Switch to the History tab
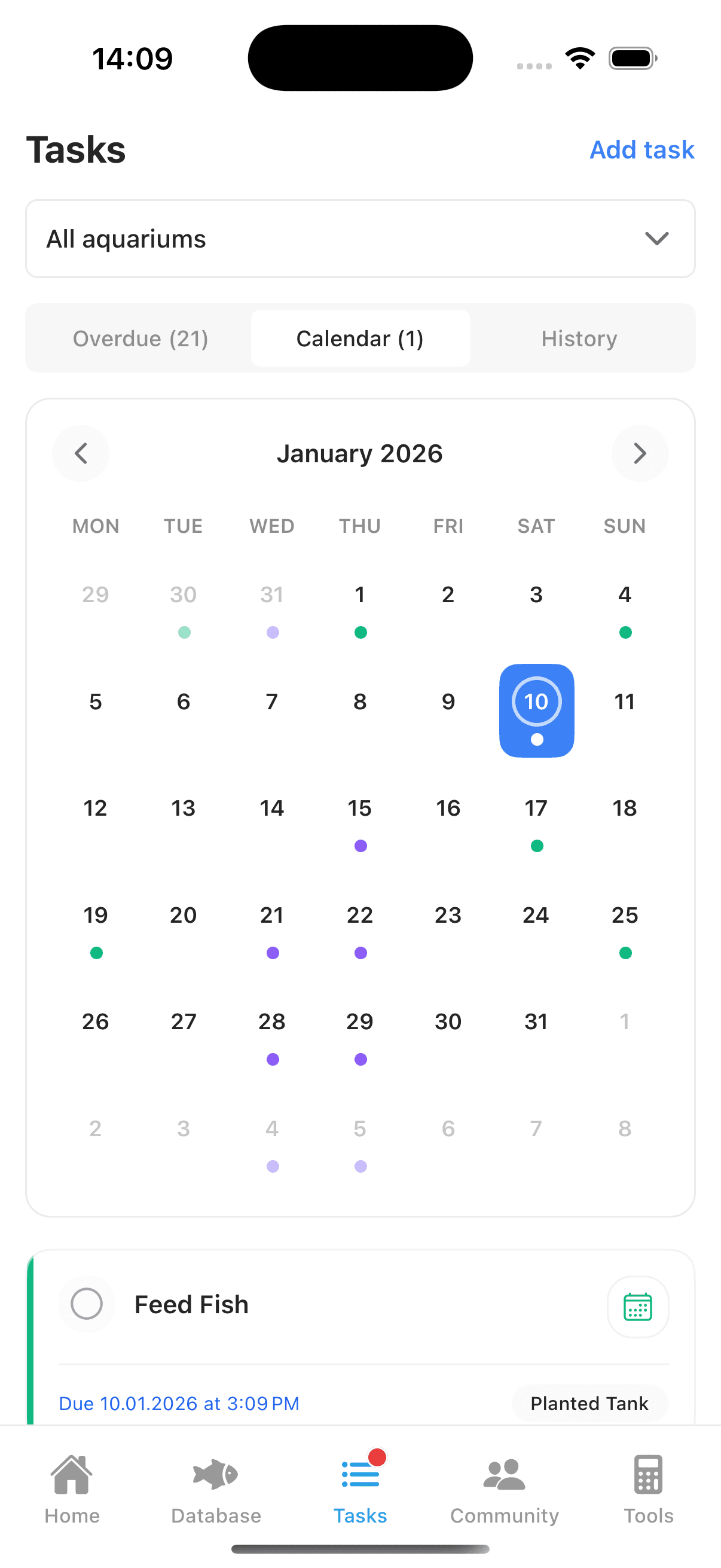 pos(579,338)
